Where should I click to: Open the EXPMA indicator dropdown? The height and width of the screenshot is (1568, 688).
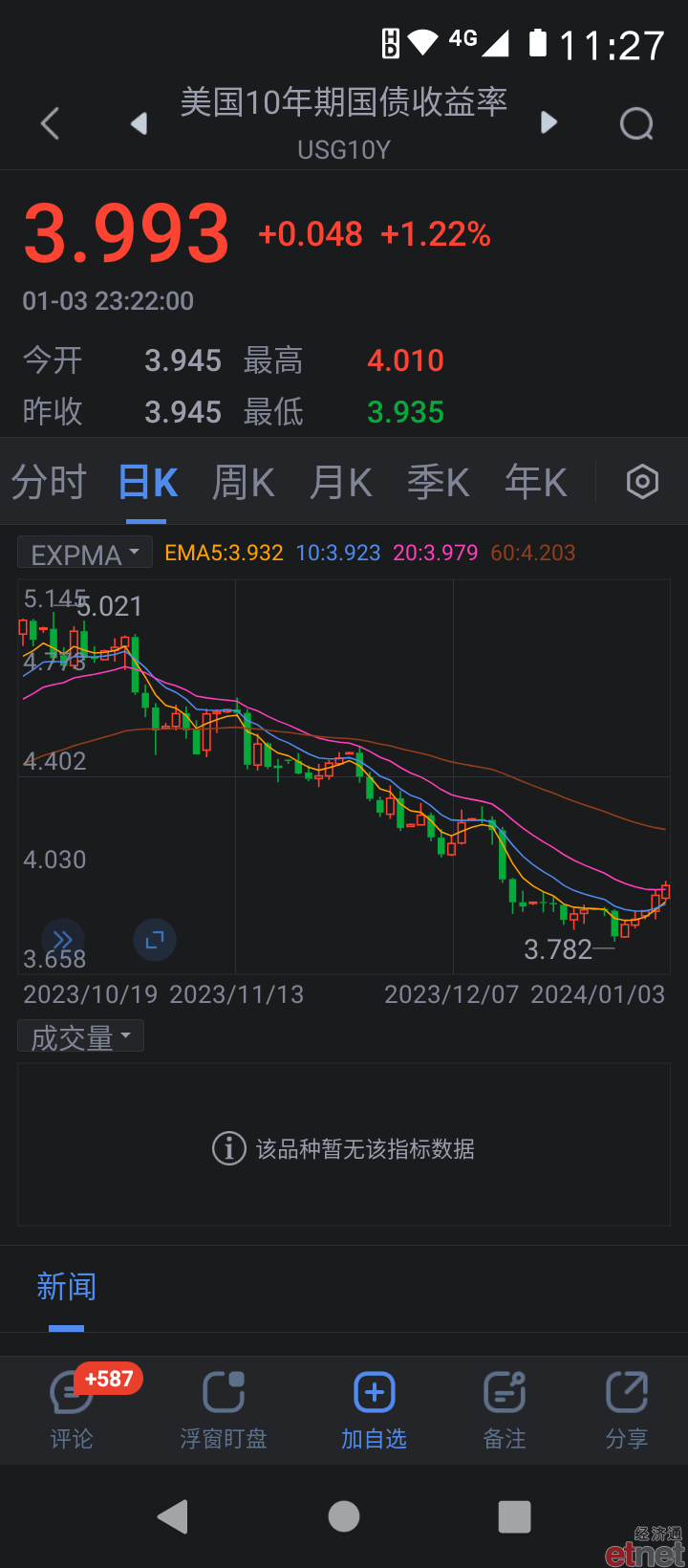[x=85, y=553]
